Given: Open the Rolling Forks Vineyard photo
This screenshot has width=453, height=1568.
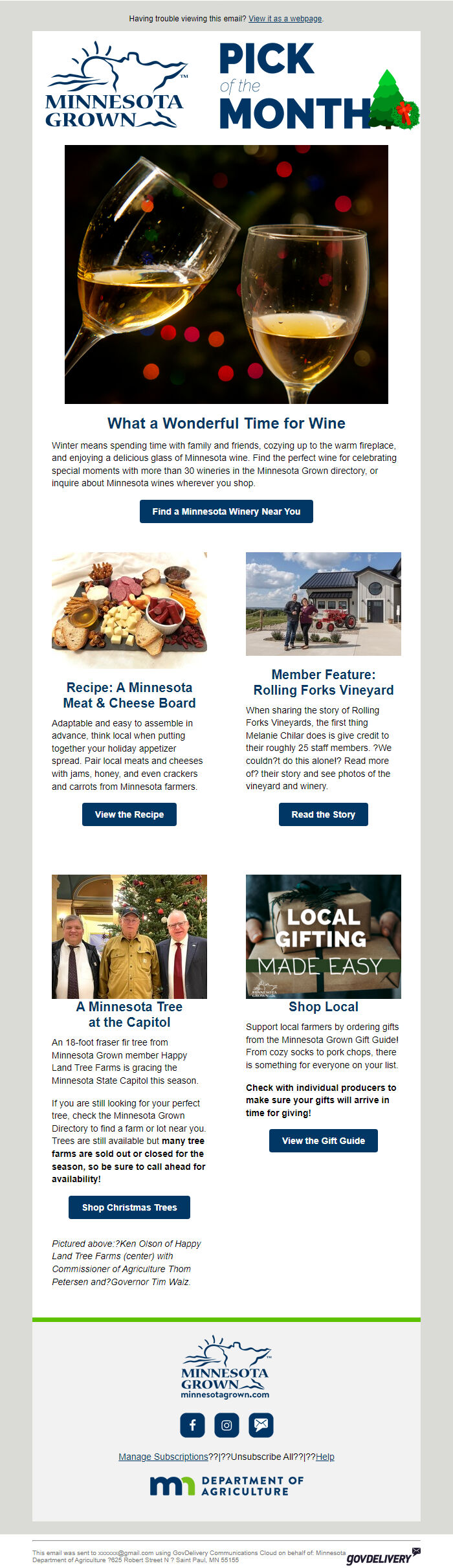Looking at the screenshot, I should point(323,603).
